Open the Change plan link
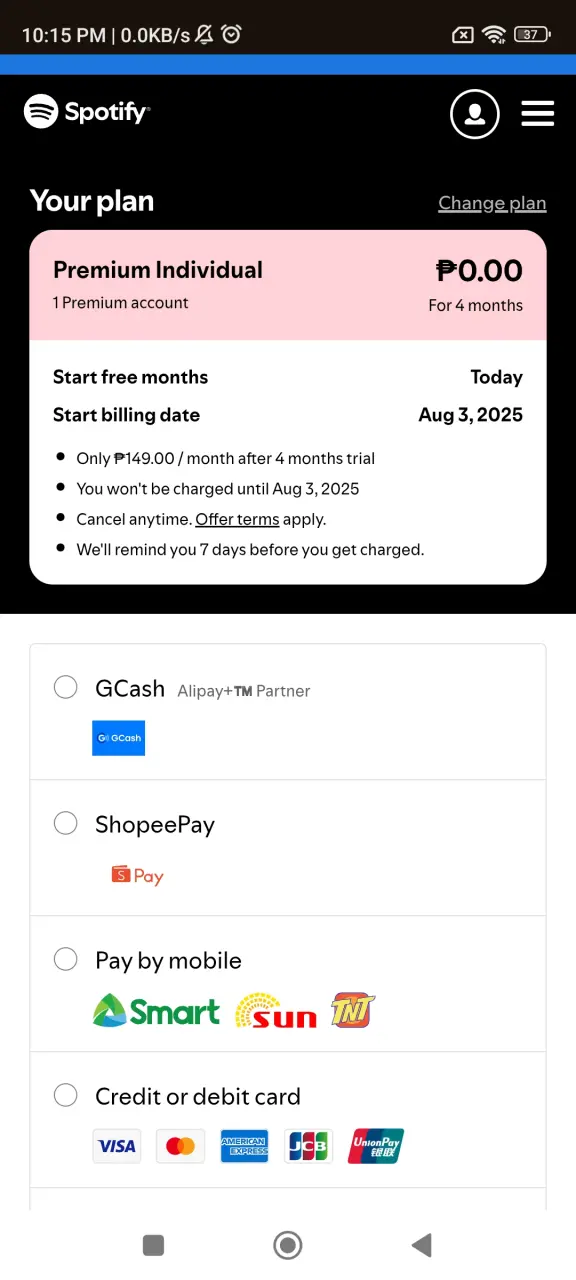Image resolution: width=576 pixels, height=1280 pixels. tap(492, 203)
